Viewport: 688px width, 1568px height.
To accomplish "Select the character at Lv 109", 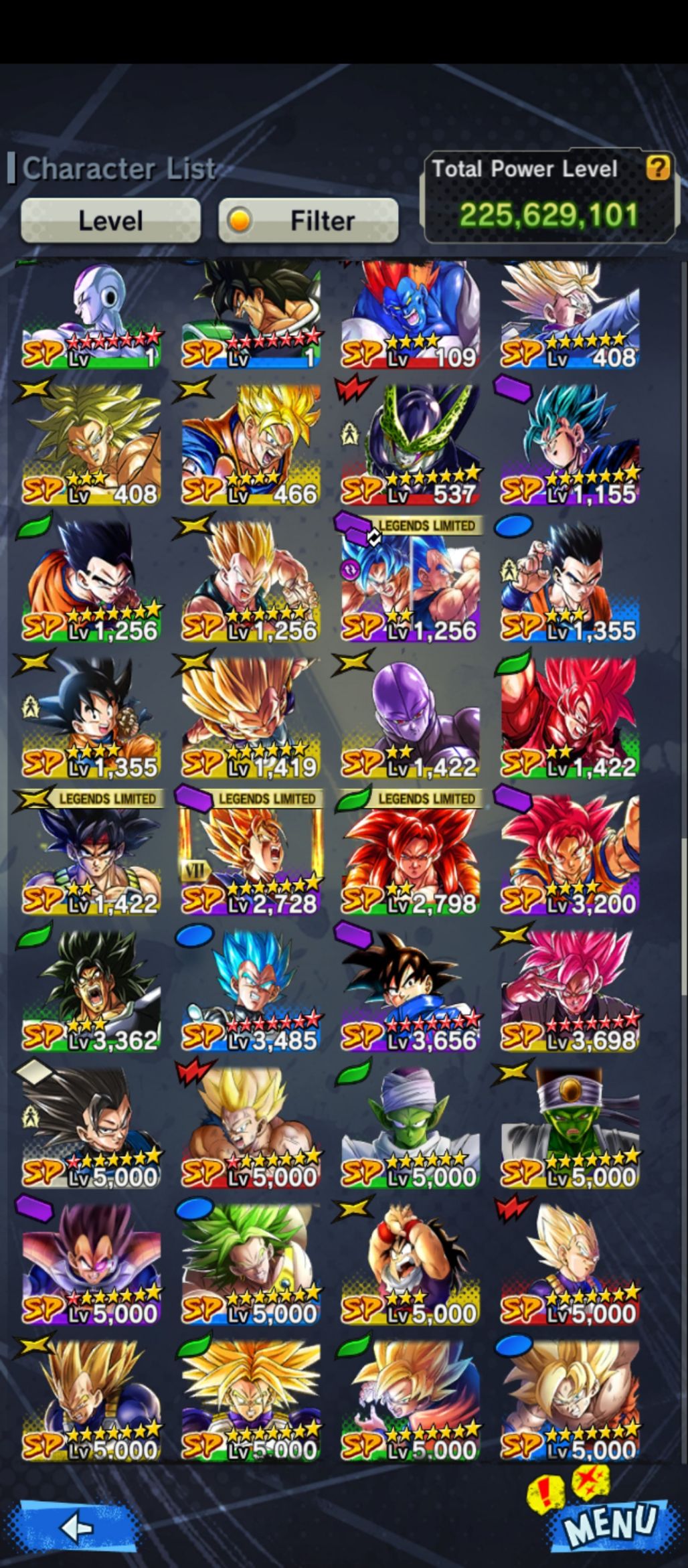I will coord(410,316).
